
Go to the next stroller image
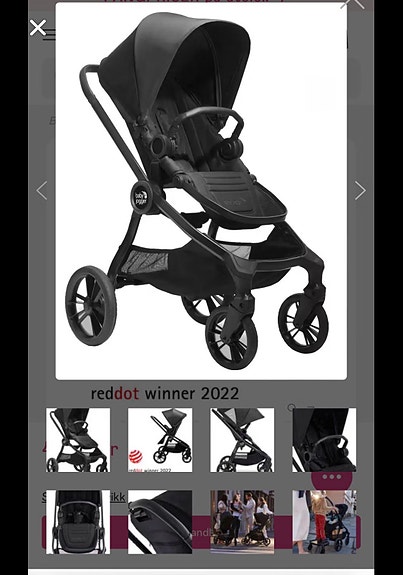360,191
